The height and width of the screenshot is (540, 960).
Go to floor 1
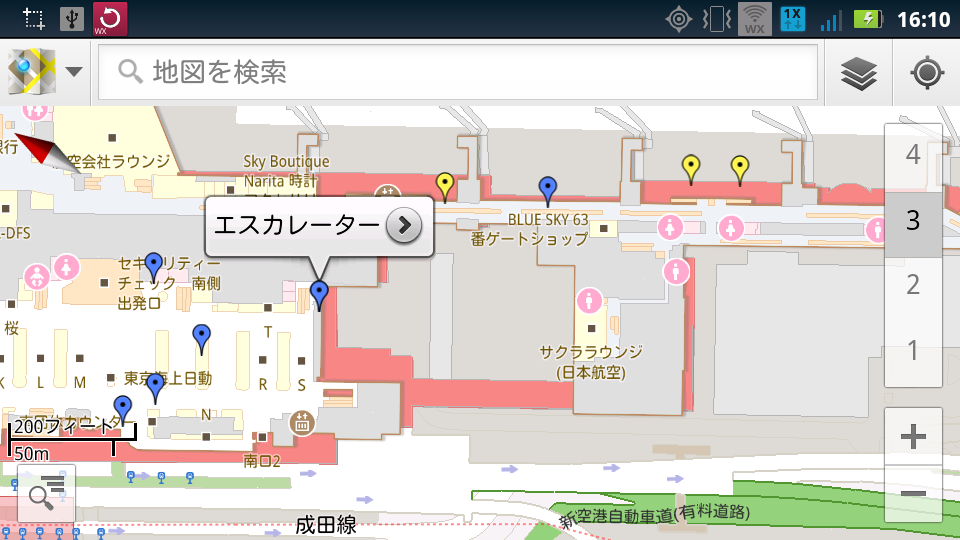coord(912,350)
